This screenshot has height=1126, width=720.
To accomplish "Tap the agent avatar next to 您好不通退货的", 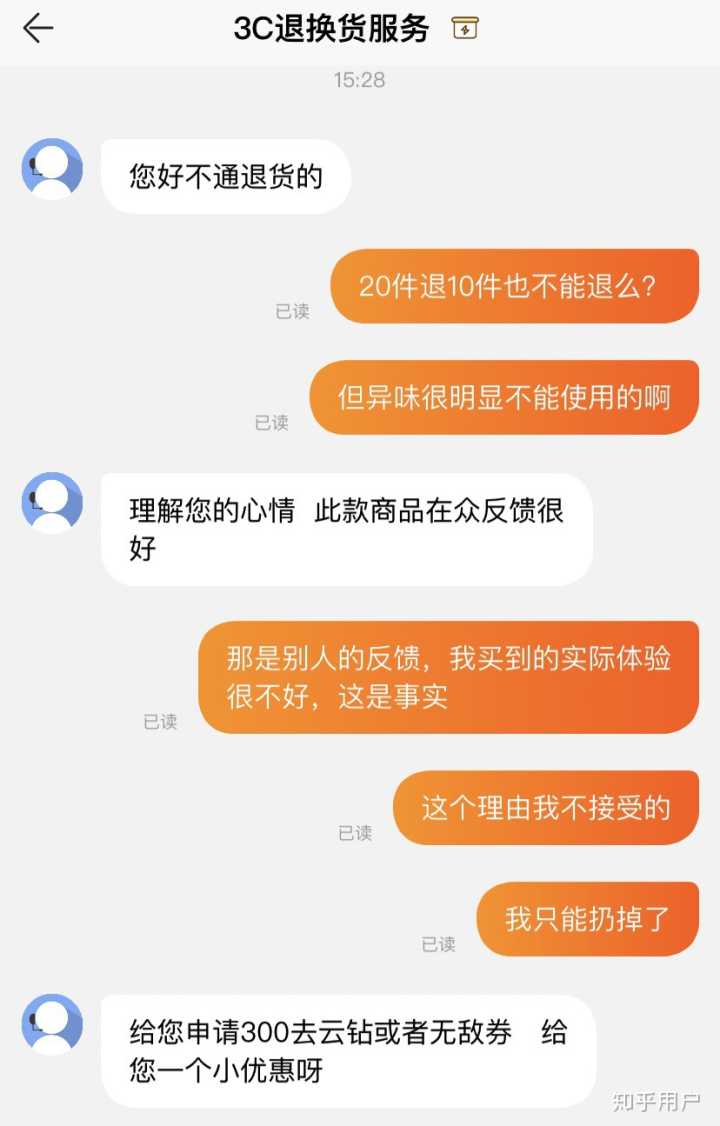I will point(52,169).
